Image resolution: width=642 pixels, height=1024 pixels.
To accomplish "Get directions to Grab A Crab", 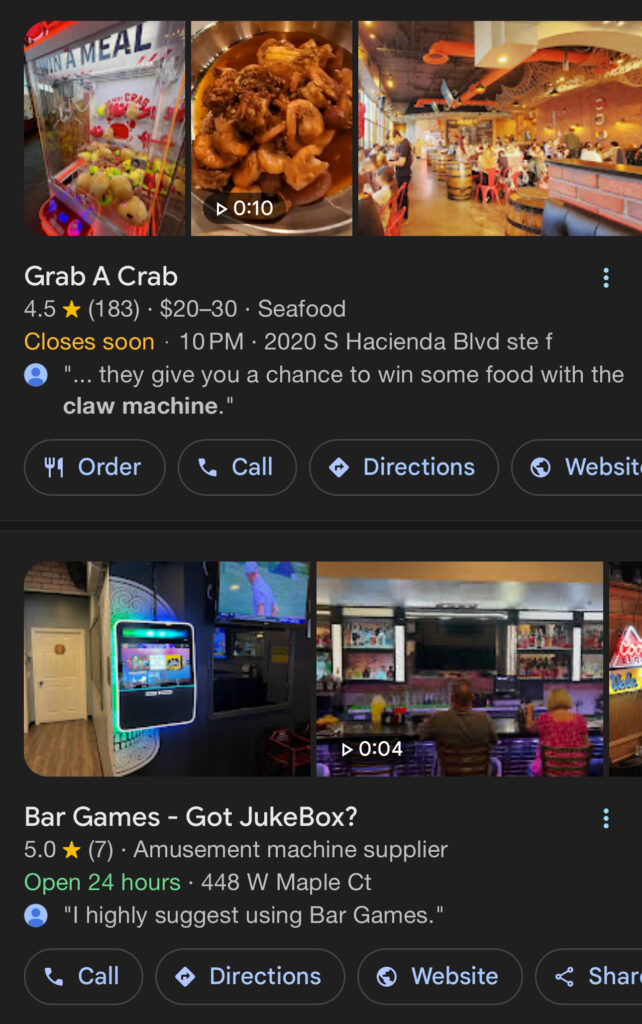I will pos(403,467).
